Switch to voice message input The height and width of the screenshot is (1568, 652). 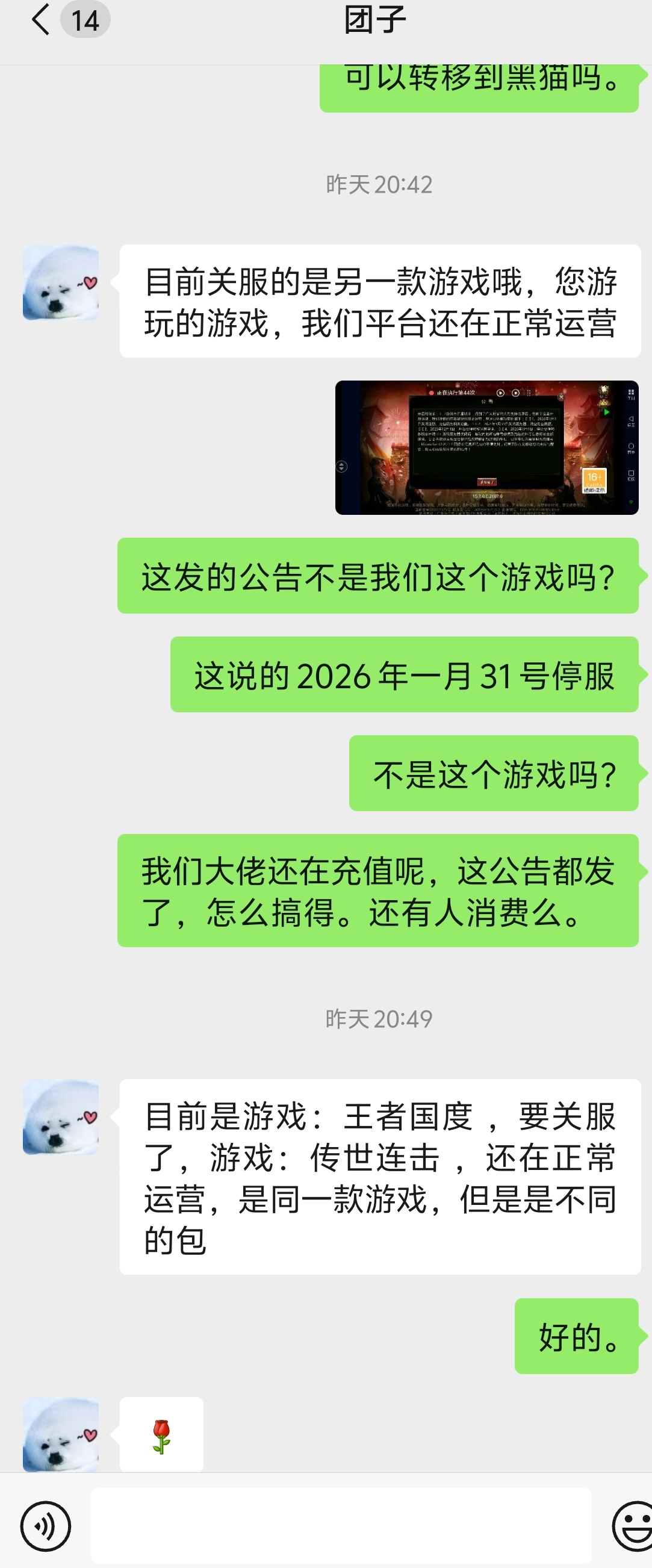tap(46, 1526)
